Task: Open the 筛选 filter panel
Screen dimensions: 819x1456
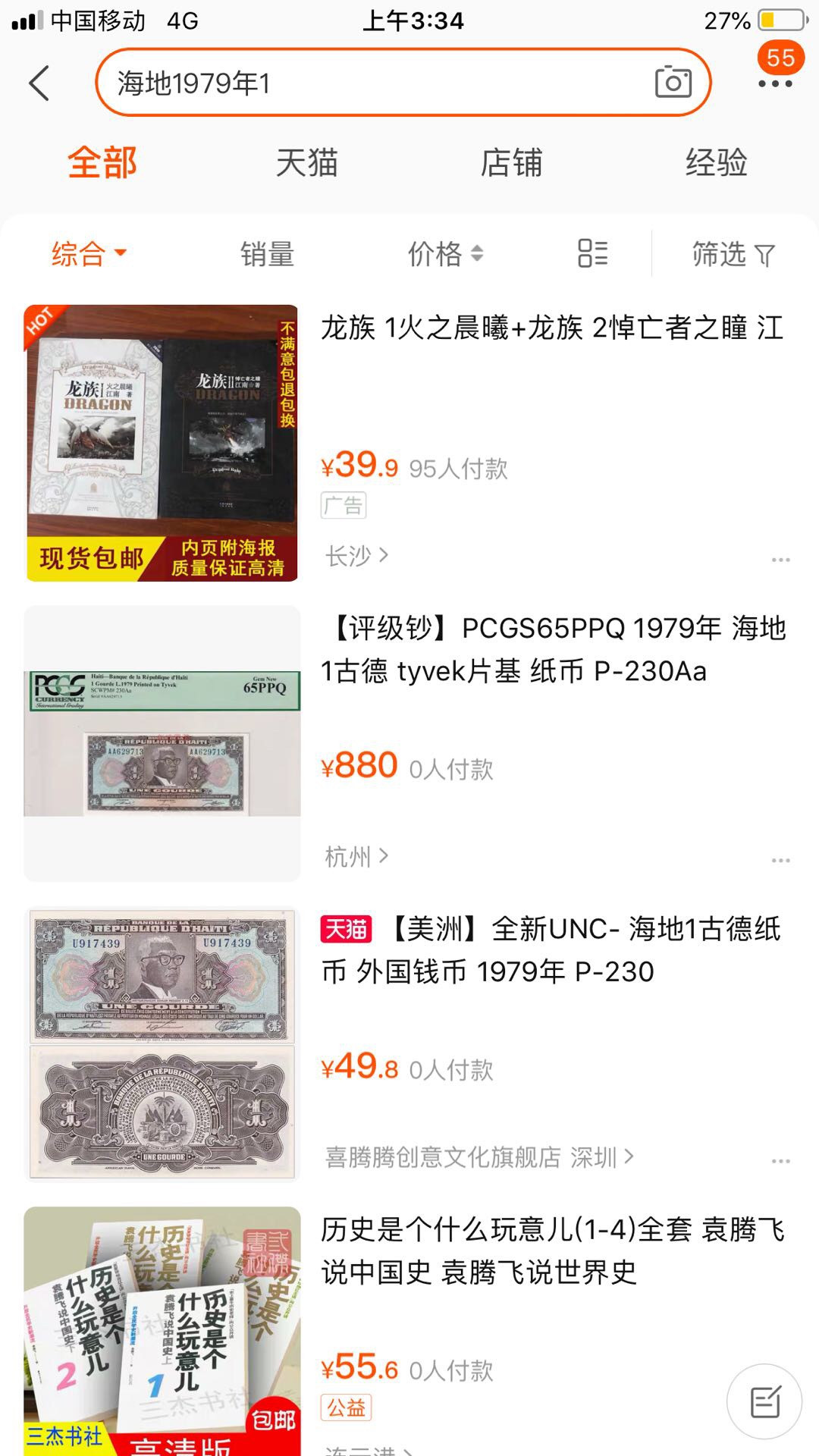Action: tap(733, 254)
